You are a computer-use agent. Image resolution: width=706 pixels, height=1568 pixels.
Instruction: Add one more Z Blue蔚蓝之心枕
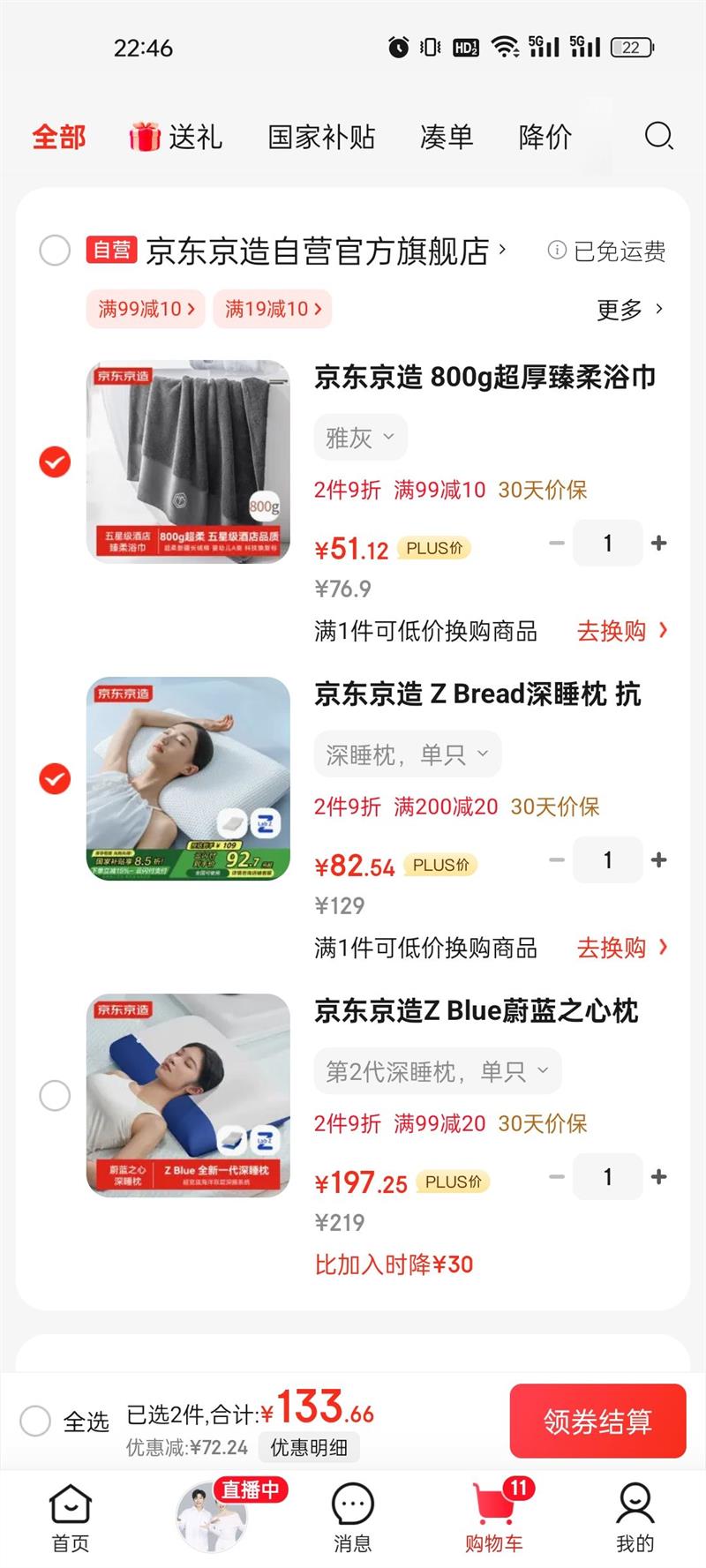click(658, 1177)
